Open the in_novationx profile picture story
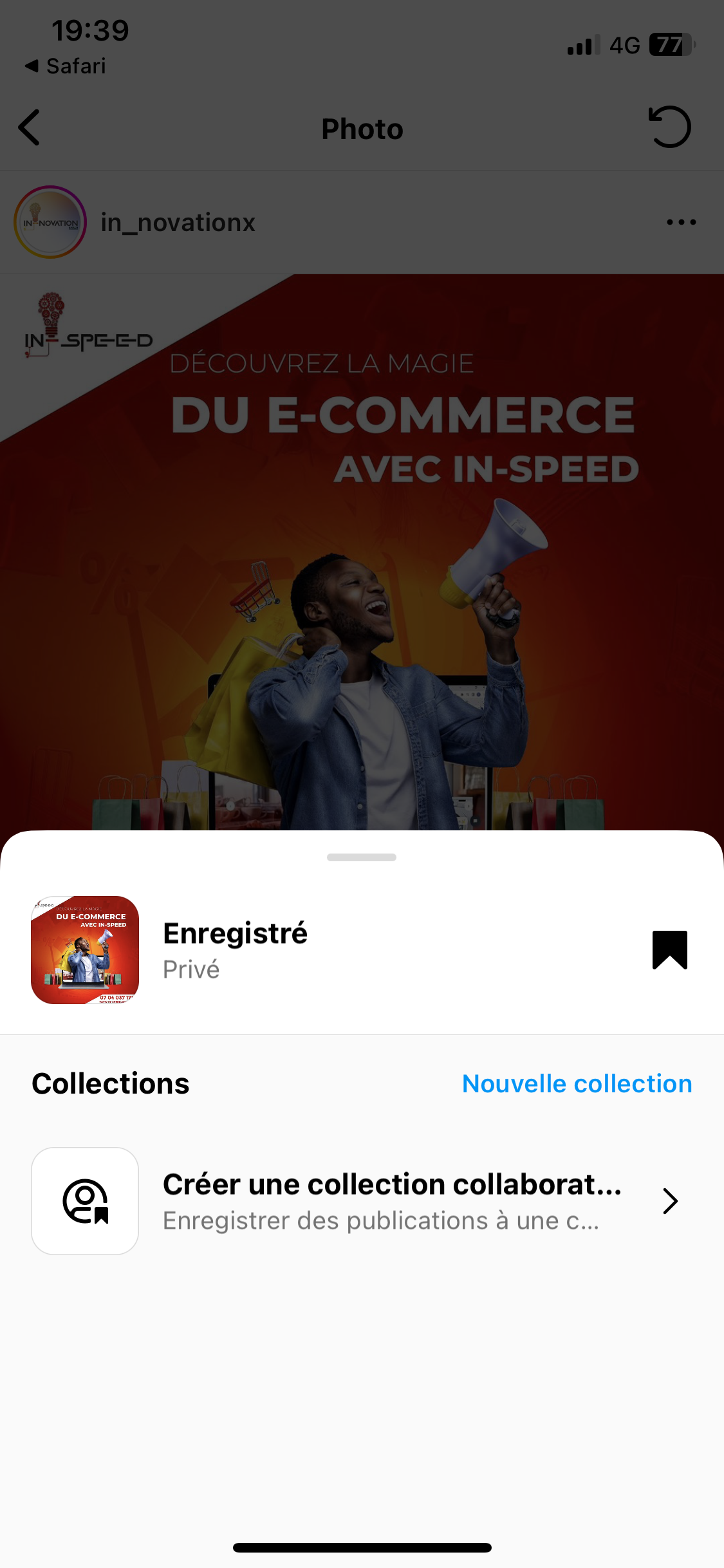724x1568 pixels. 50,222
